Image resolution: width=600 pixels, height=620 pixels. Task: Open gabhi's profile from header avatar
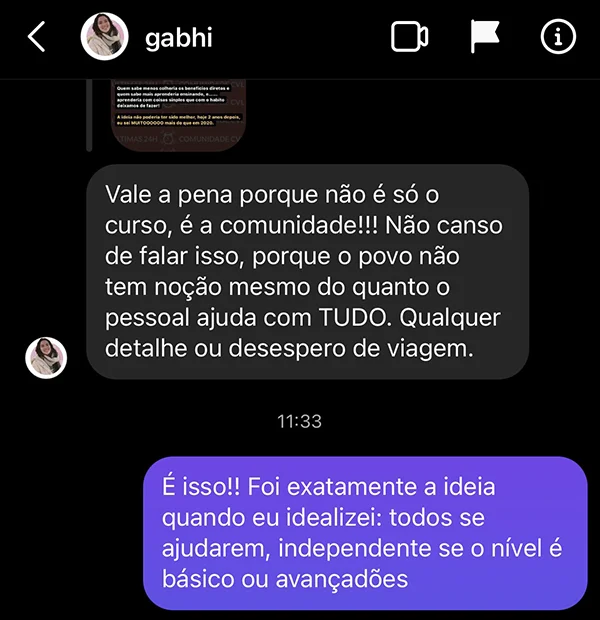(x=104, y=38)
